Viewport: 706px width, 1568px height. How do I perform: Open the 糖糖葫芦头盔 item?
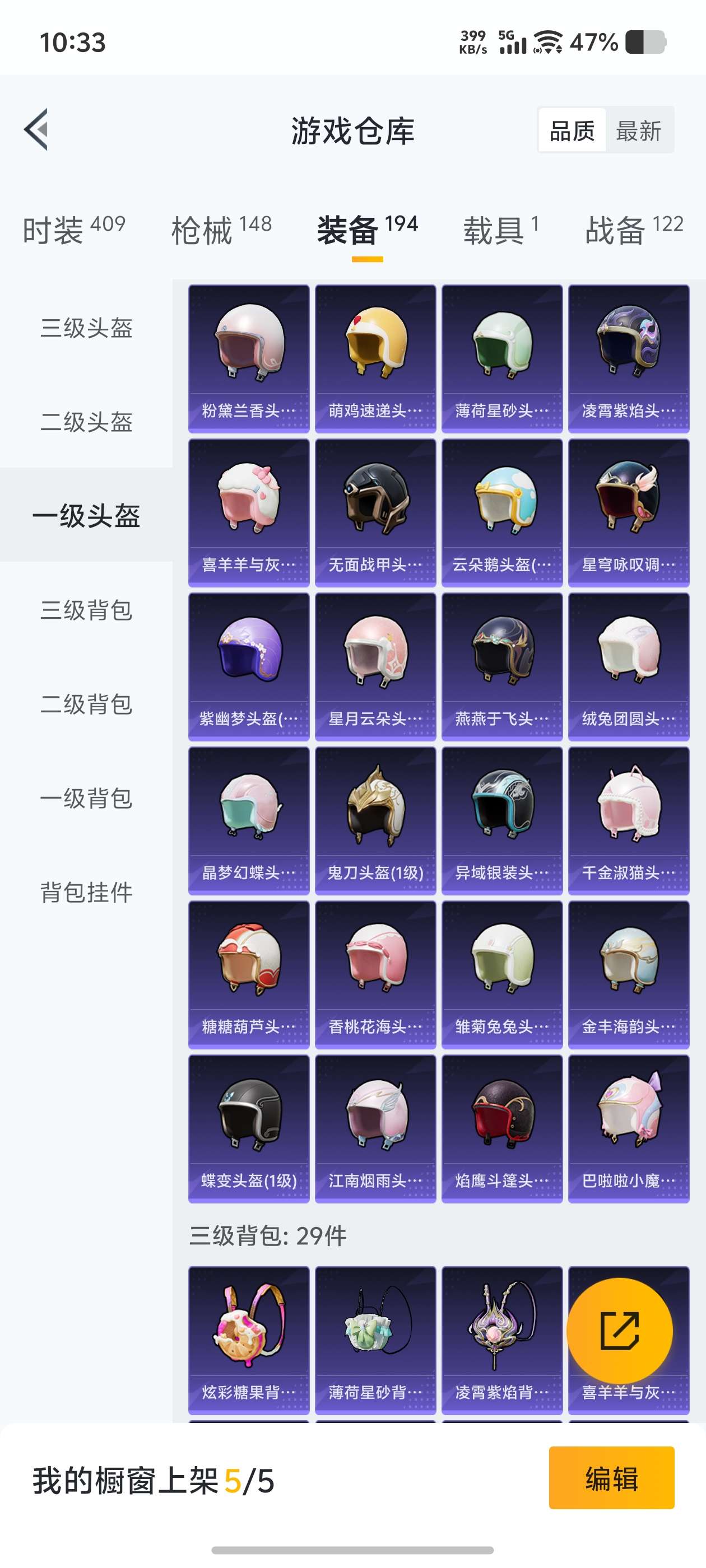click(249, 974)
